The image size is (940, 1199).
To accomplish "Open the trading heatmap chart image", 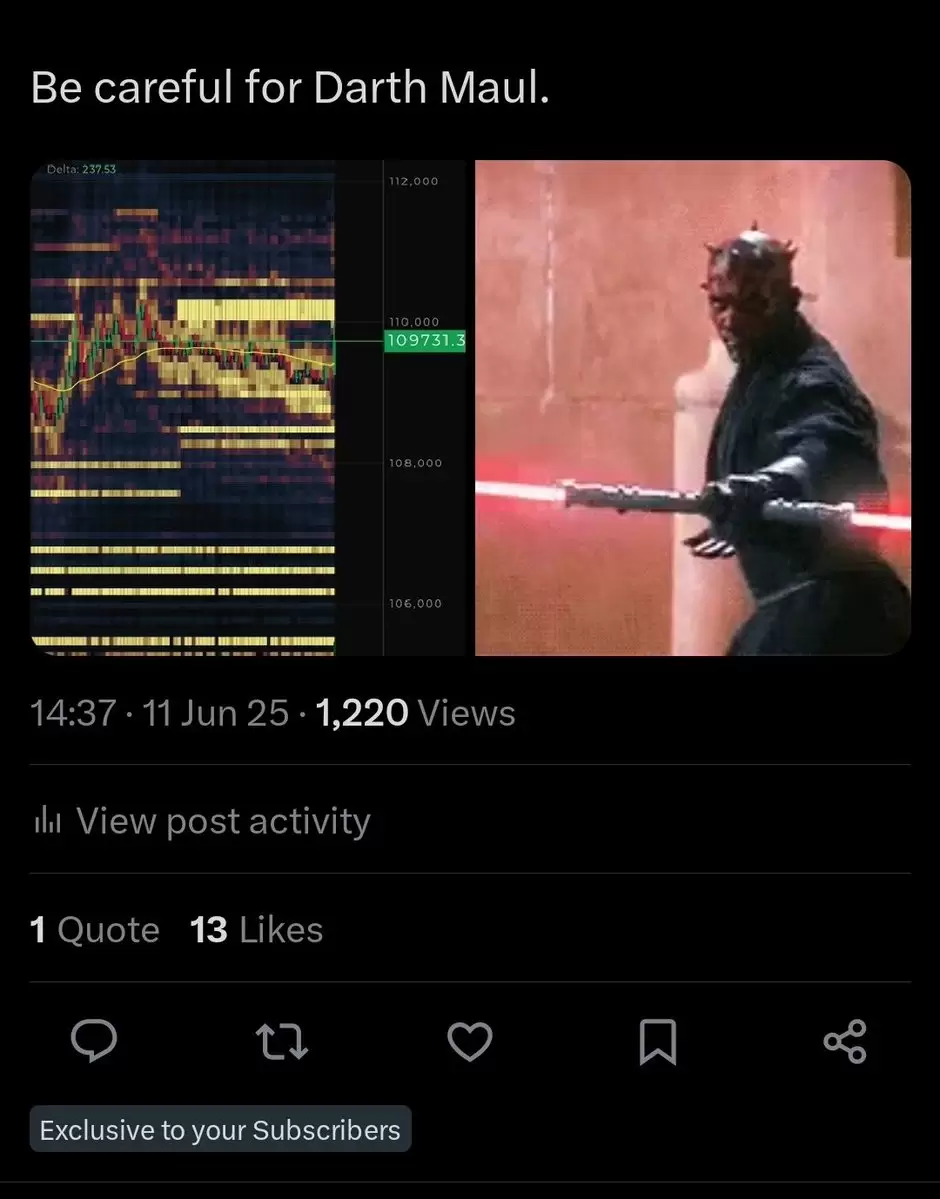I will (x=250, y=408).
